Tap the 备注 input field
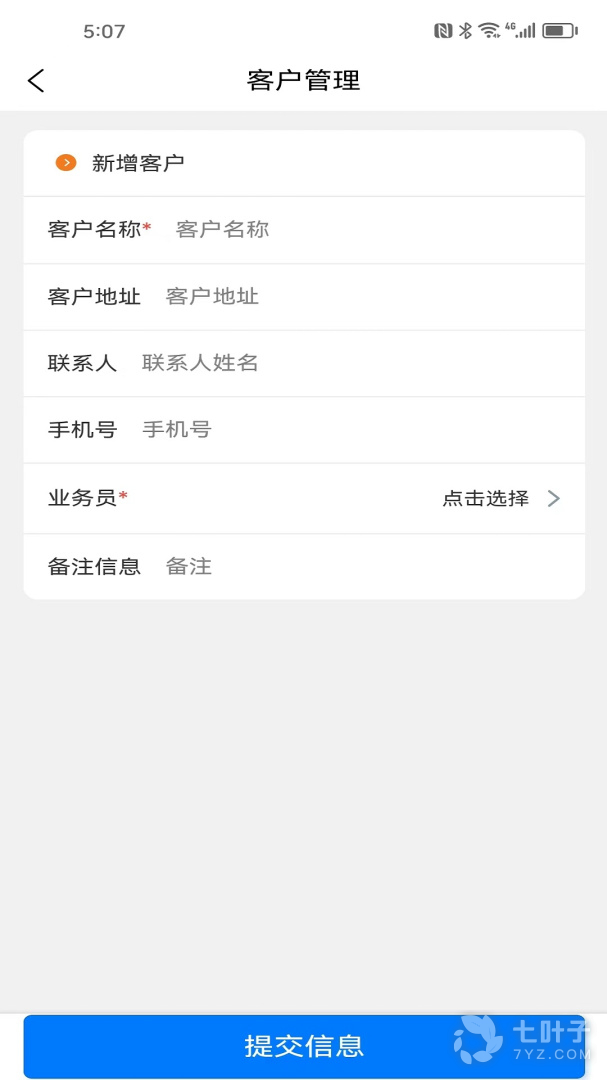This screenshot has height=1080, width=607. click(x=360, y=567)
